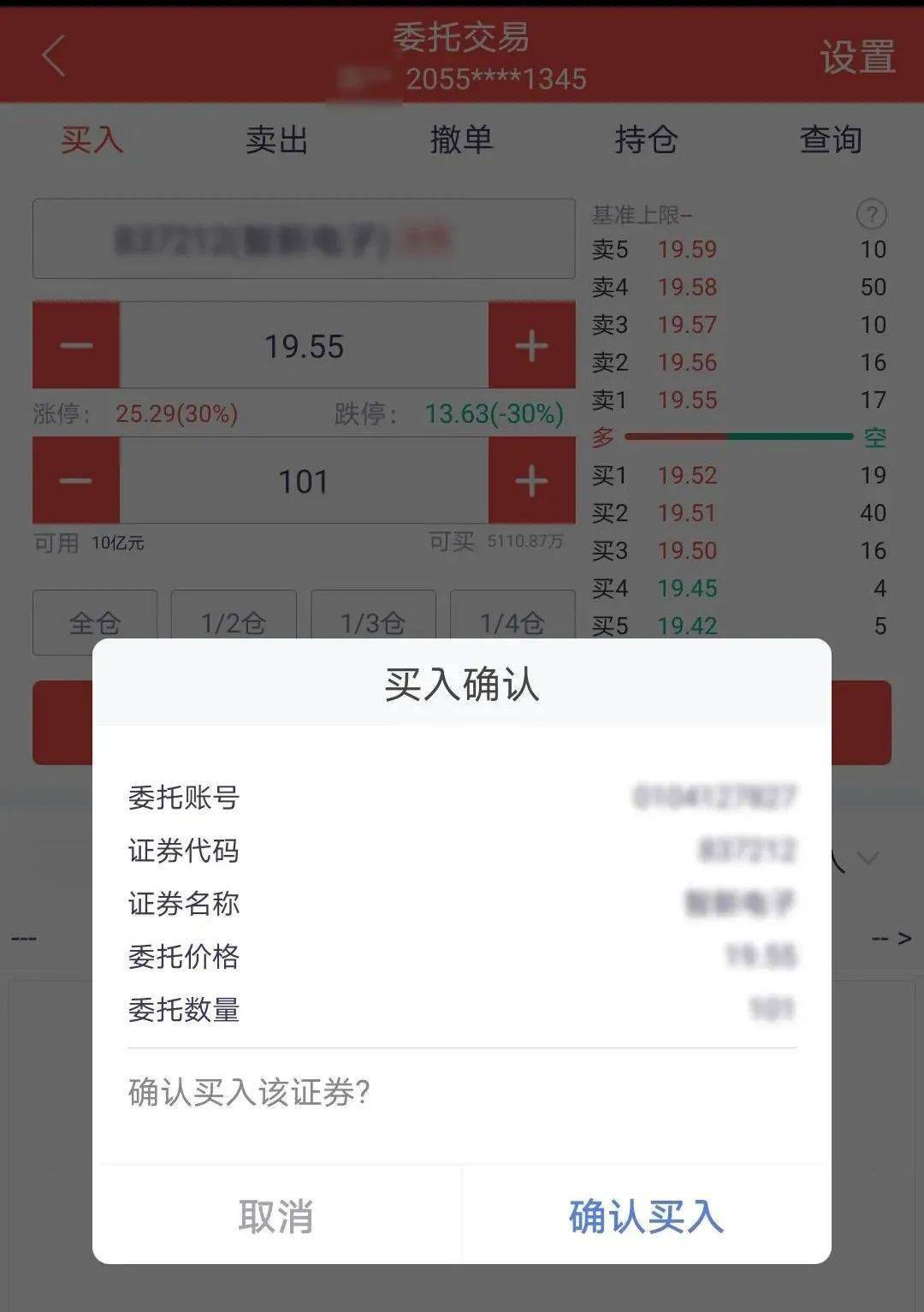Viewport: 924px width, 1312px height.
Task: Tap the minus icon to lower price
Action: 75,346
